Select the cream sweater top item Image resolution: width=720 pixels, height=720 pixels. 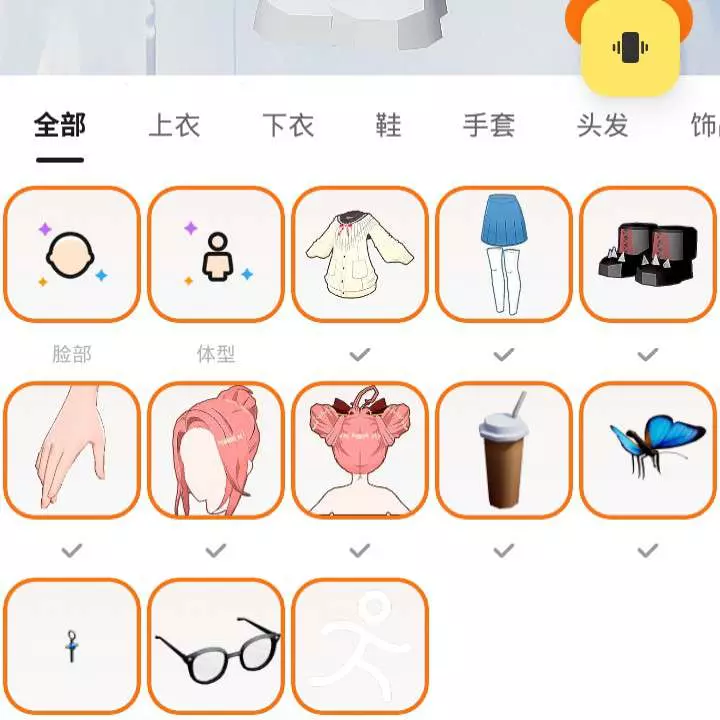pos(360,254)
